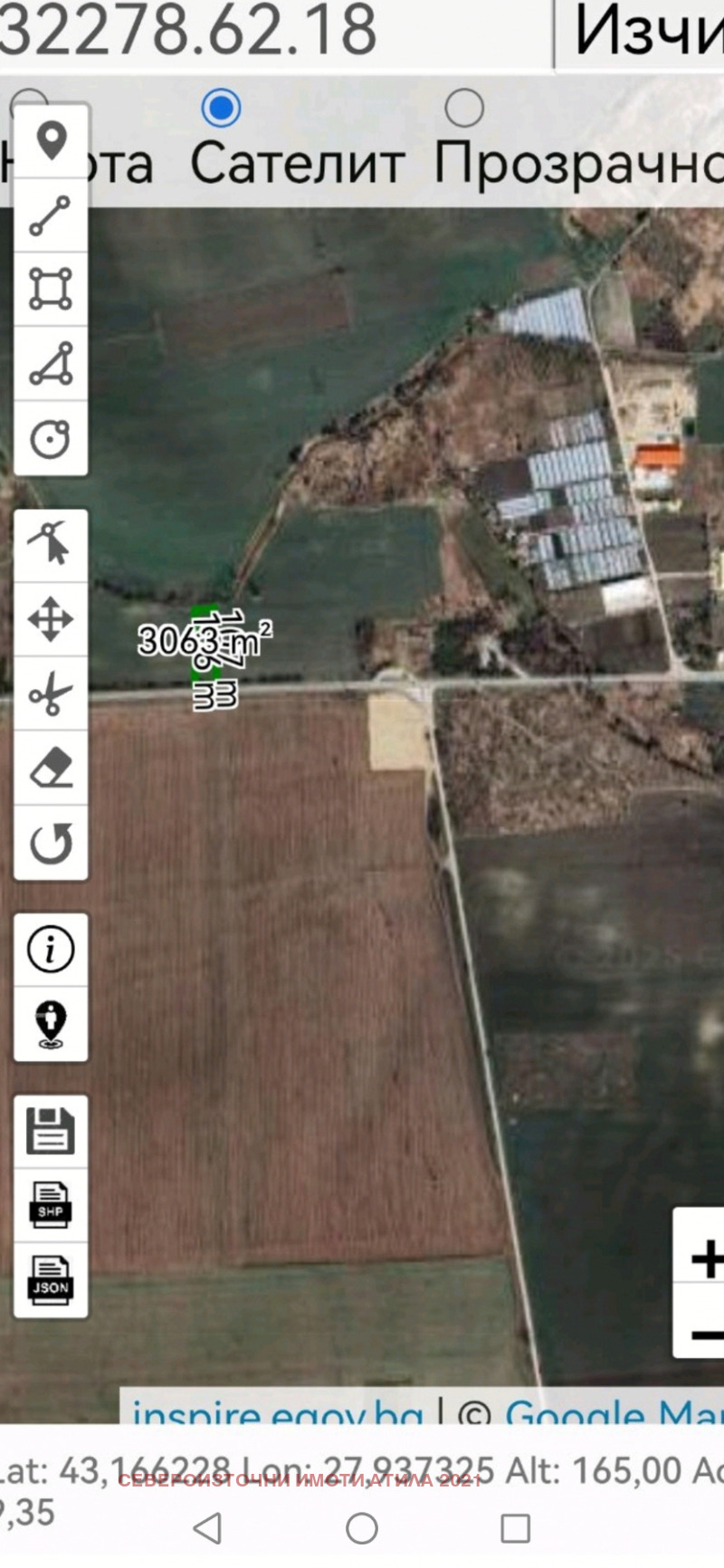Select the place marker drawing tool

coord(52,140)
